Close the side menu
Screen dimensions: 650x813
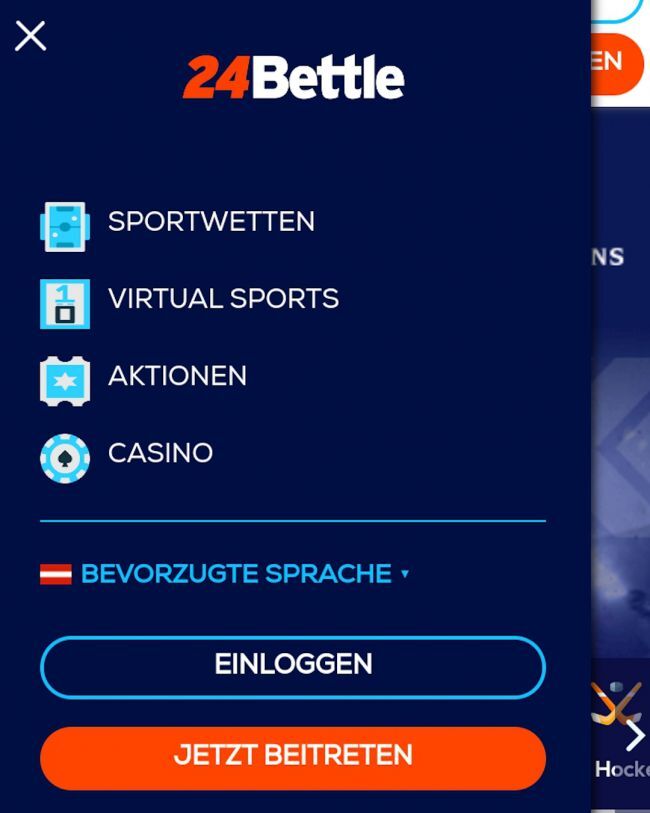30,36
